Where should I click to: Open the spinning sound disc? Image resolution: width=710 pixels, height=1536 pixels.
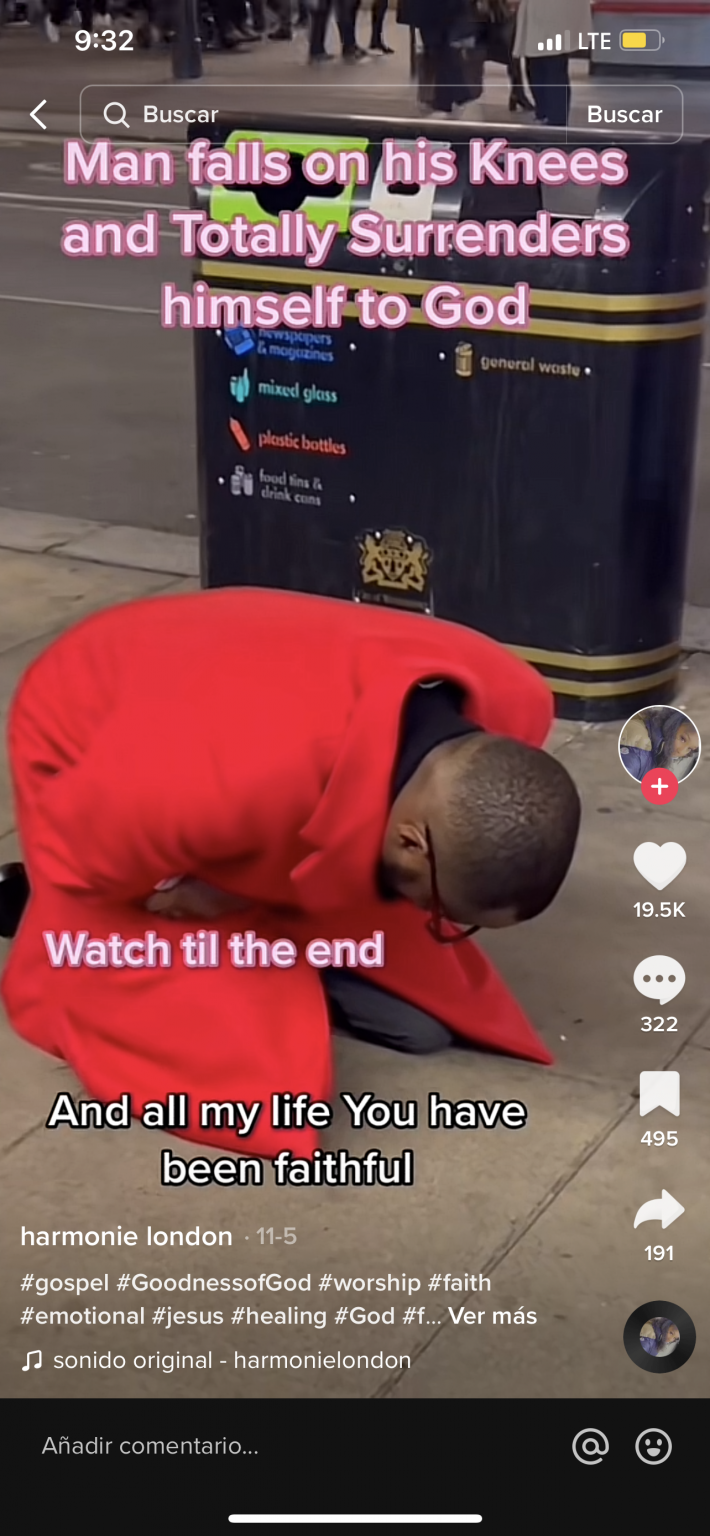tap(659, 1336)
